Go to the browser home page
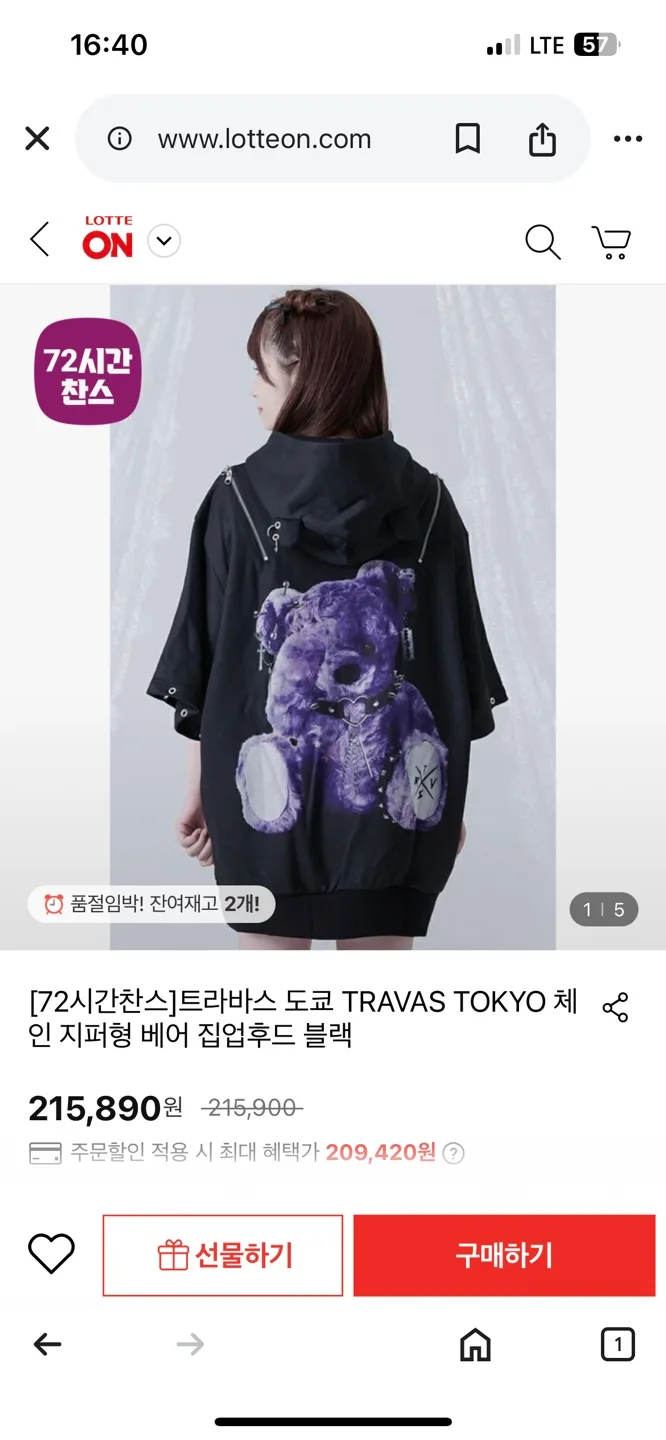The width and height of the screenshot is (666, 1440). (x=475, y=1345)
